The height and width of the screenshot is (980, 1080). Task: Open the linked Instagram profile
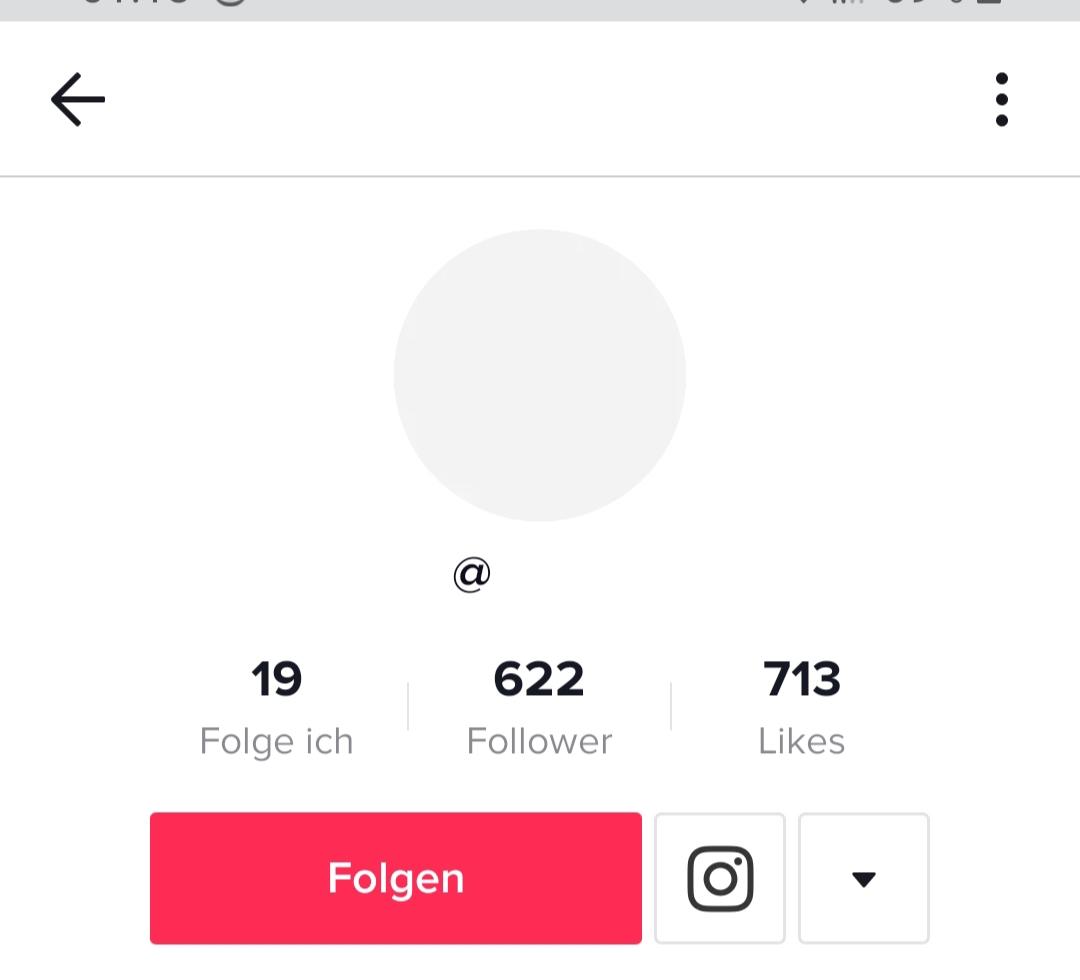tap(720, 878)
